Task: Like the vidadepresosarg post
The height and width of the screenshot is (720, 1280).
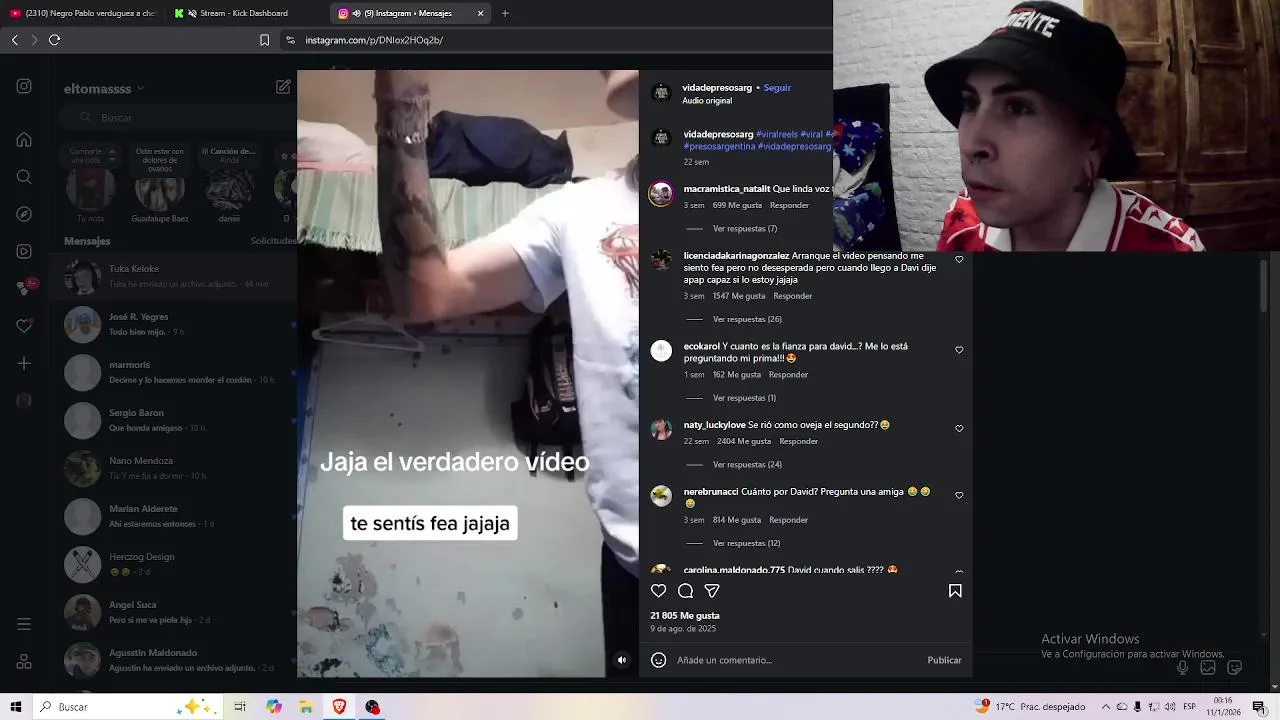Action: coord(658,591)
